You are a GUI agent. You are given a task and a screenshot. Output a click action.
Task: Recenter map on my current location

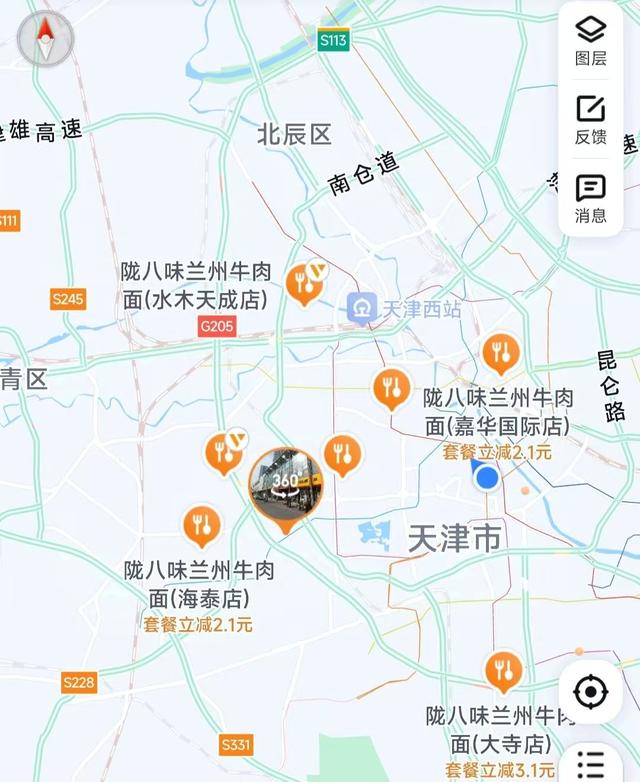(591, 692)
